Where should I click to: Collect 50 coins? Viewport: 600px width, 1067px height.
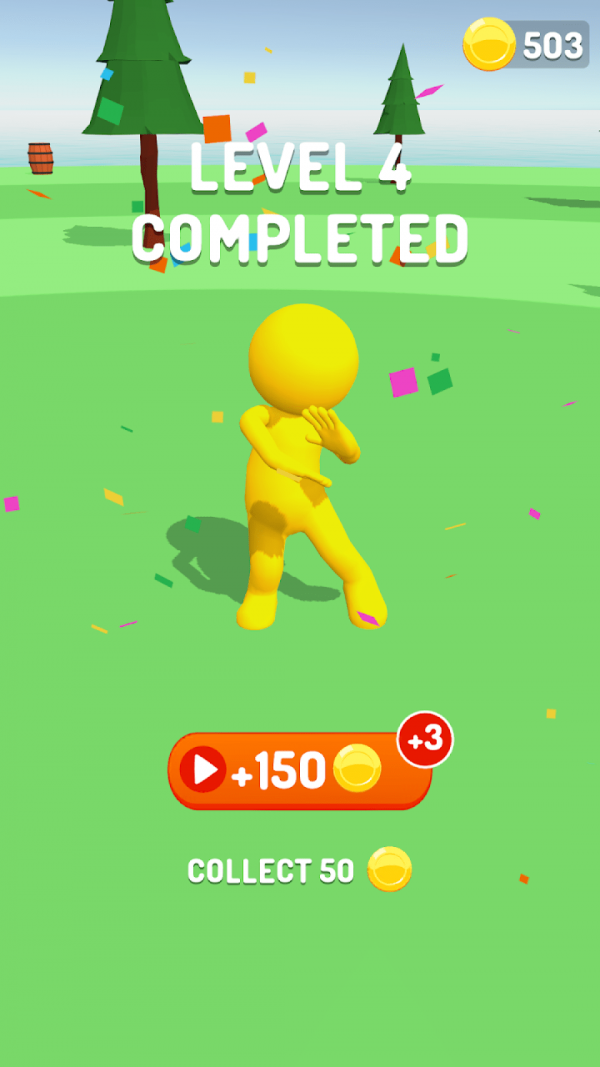coord(298,870)
